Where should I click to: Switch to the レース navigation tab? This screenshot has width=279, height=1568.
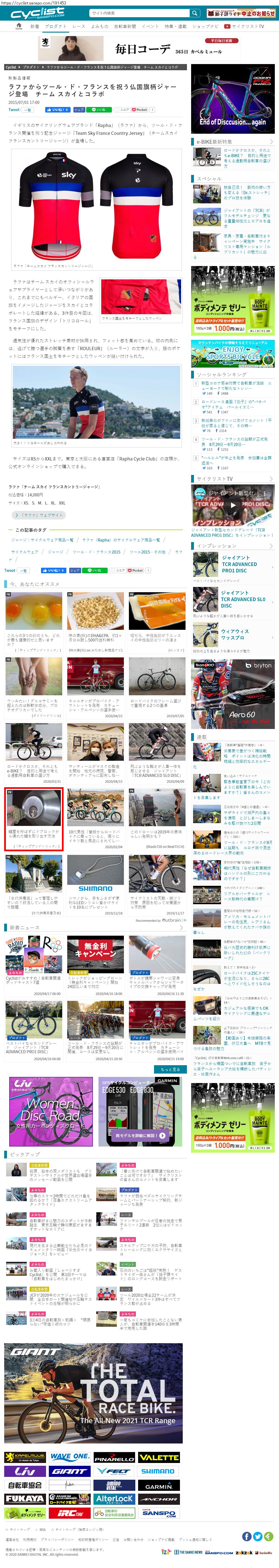click(x=79, y=27)
